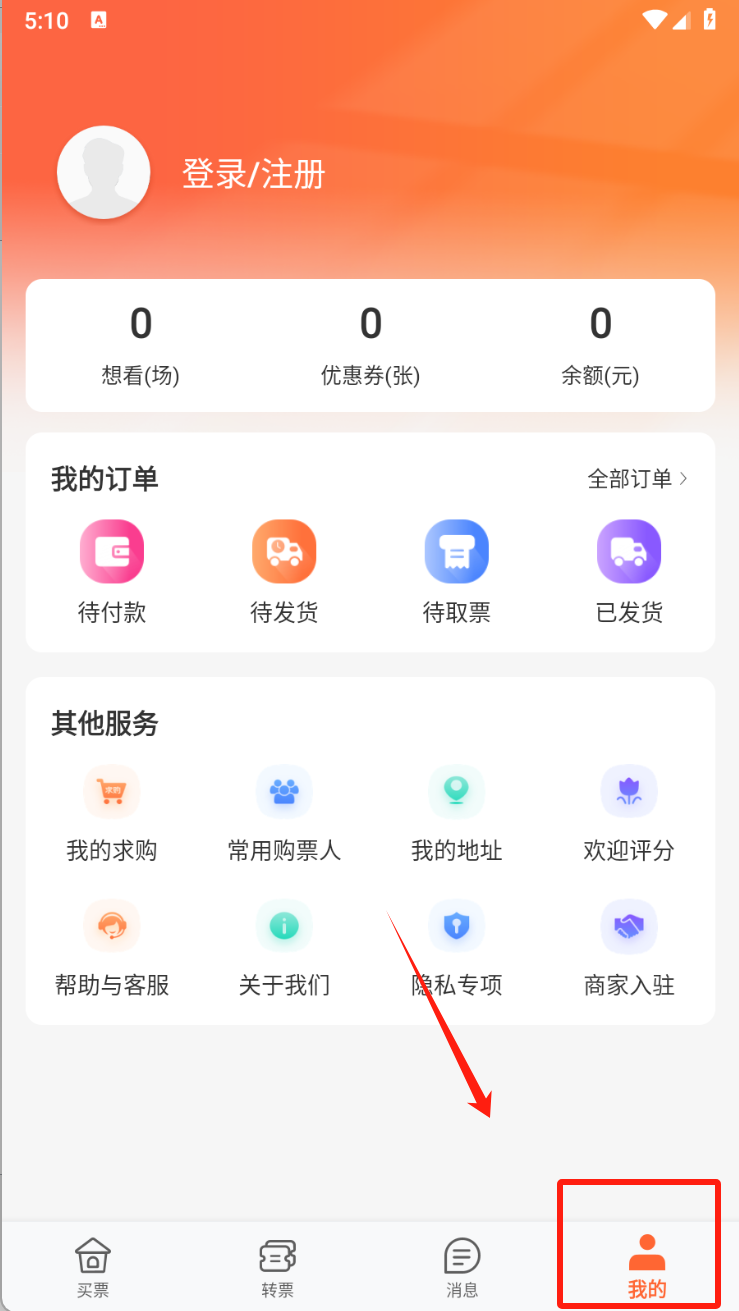This screenshot has height=1311, width=739.
Task: Switch to the 转票 tab
Action: click(278, 1266)
